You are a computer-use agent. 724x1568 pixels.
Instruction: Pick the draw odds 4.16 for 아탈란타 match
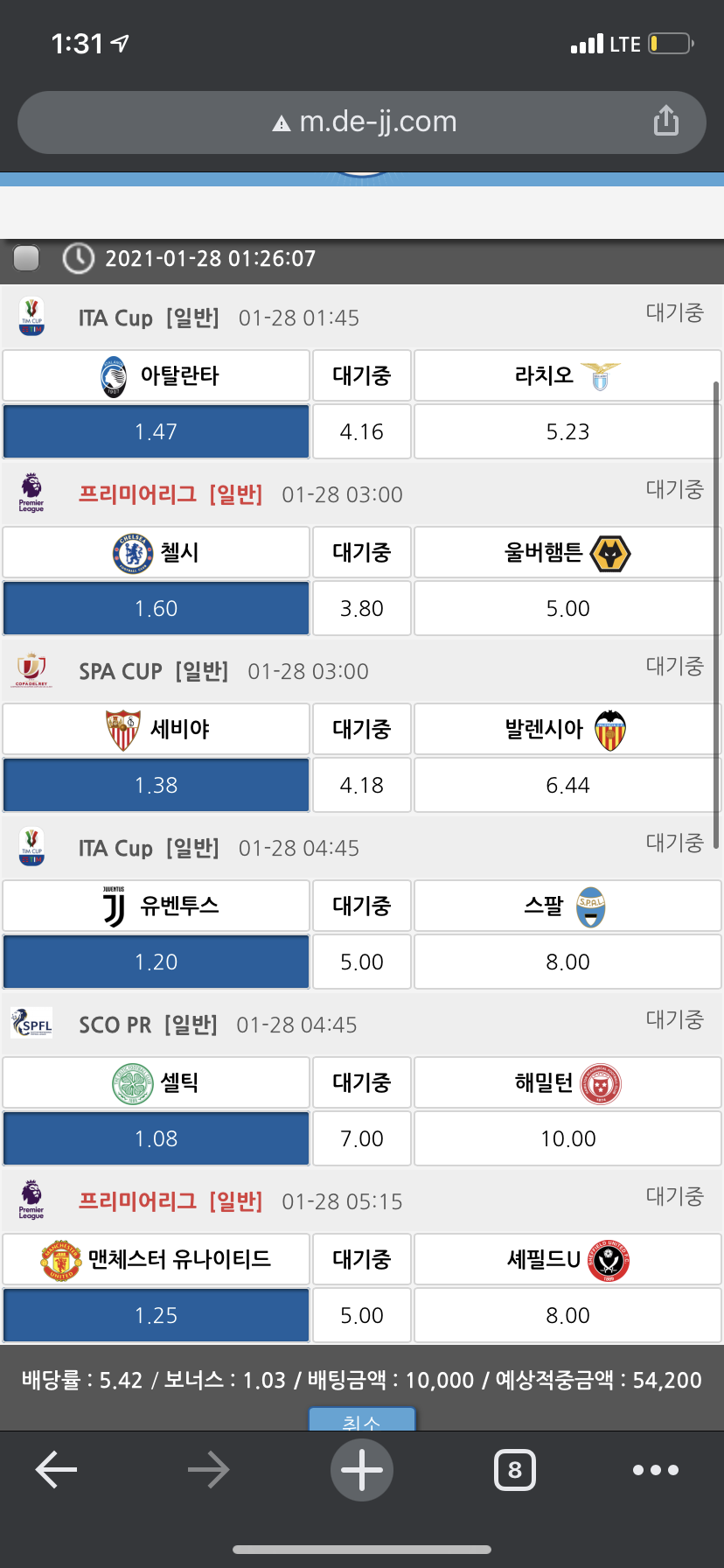[361, 431]
